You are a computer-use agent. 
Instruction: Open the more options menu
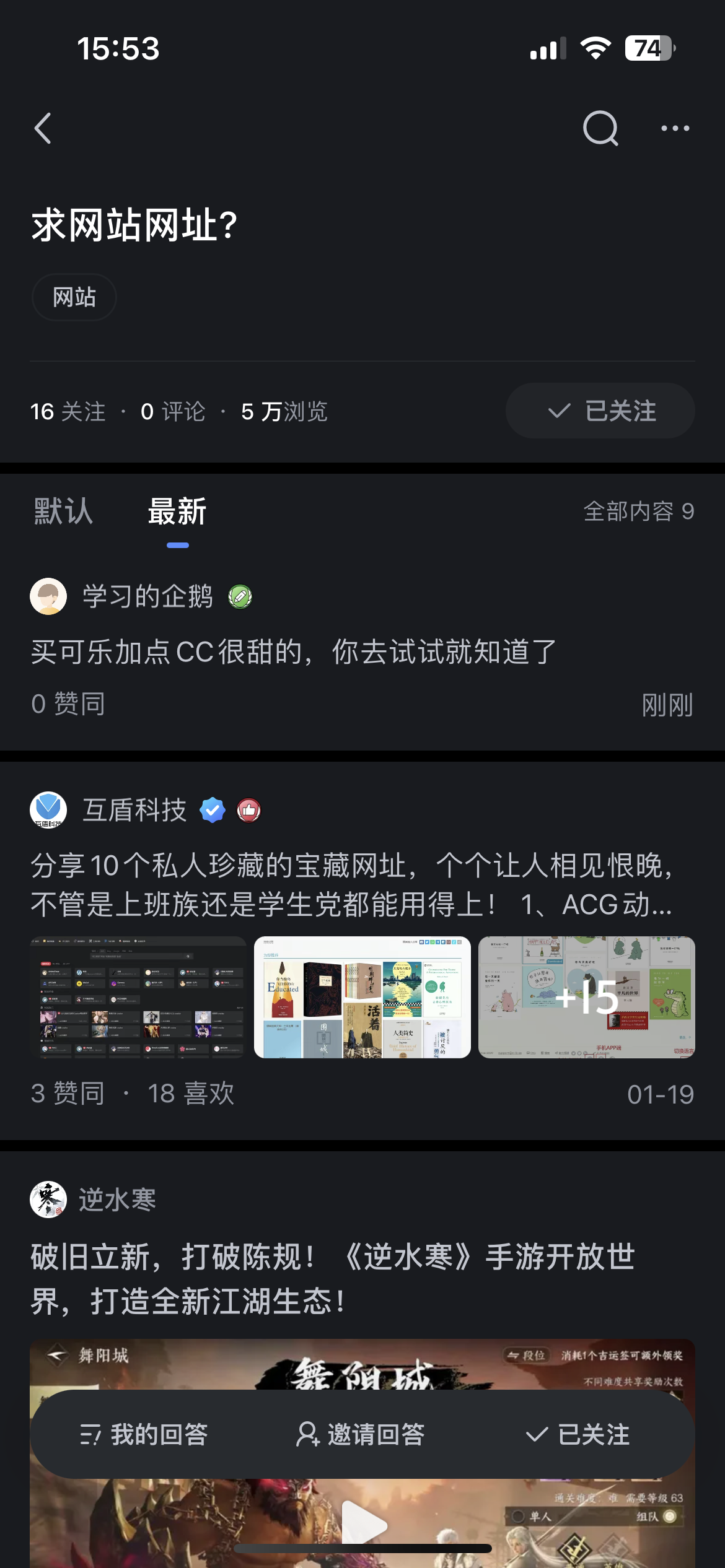click(x=674, y=128)
